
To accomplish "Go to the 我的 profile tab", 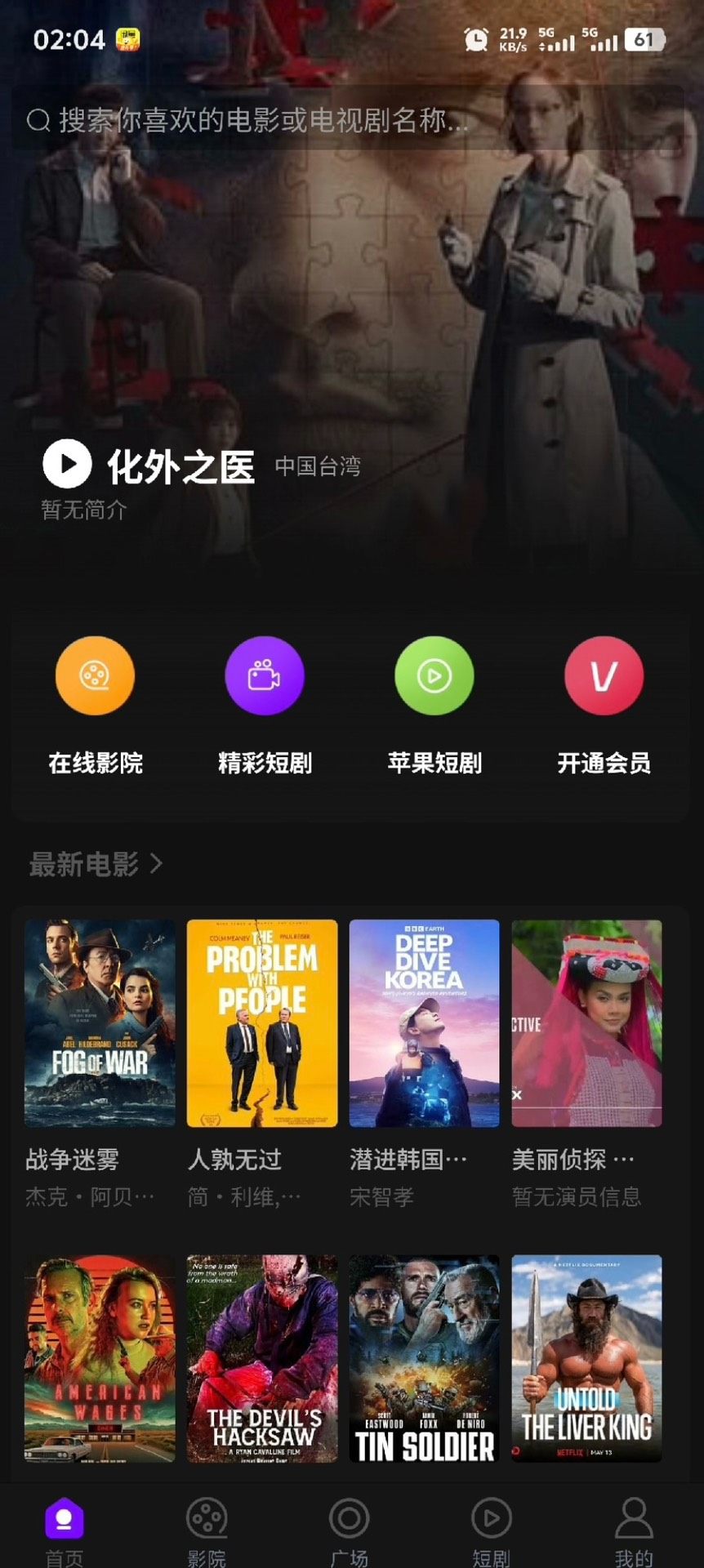I will [x=634, y=1530].
